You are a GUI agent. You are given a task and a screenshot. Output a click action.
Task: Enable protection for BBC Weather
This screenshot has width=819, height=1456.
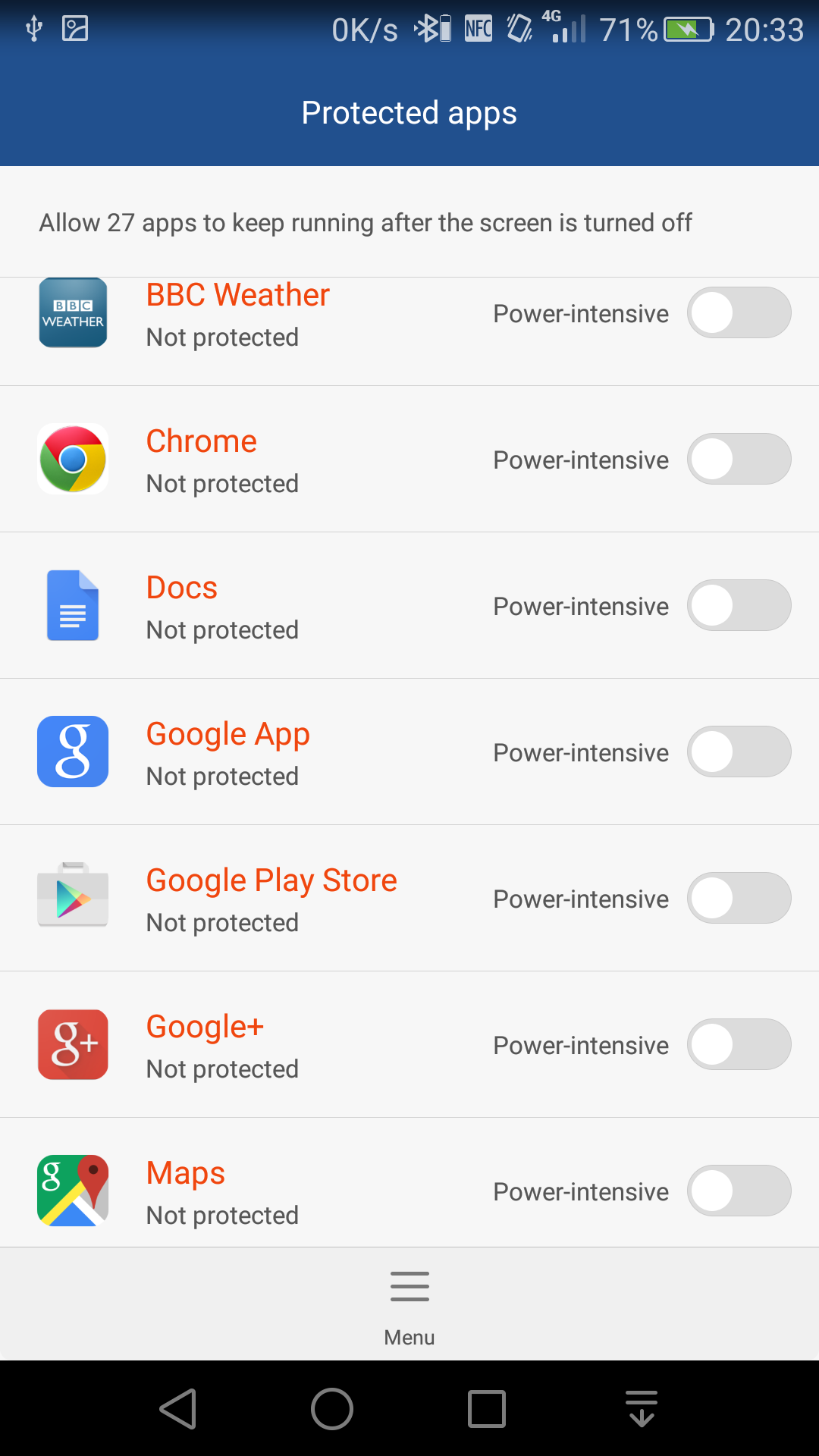click(739, 312)
